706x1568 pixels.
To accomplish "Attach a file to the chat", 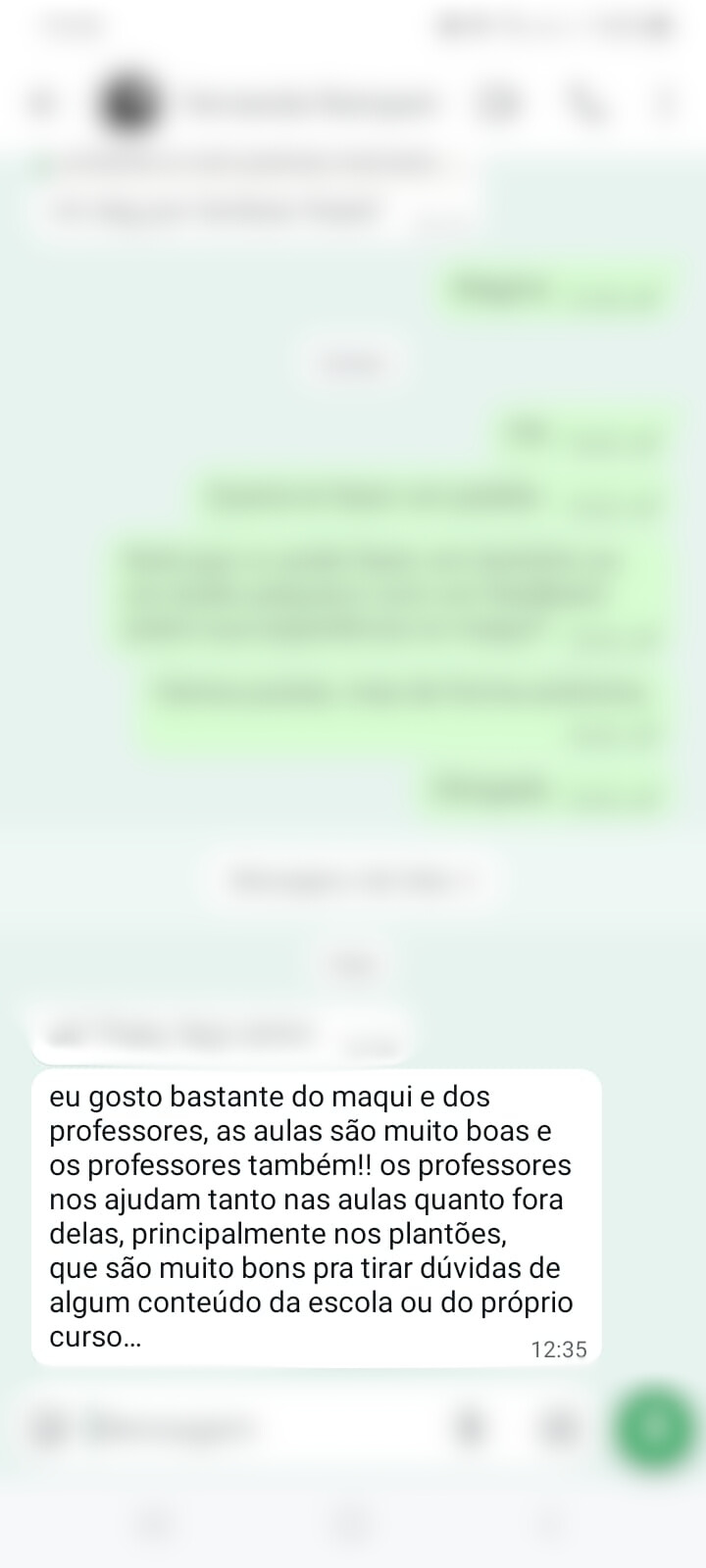I will 471,1429.
